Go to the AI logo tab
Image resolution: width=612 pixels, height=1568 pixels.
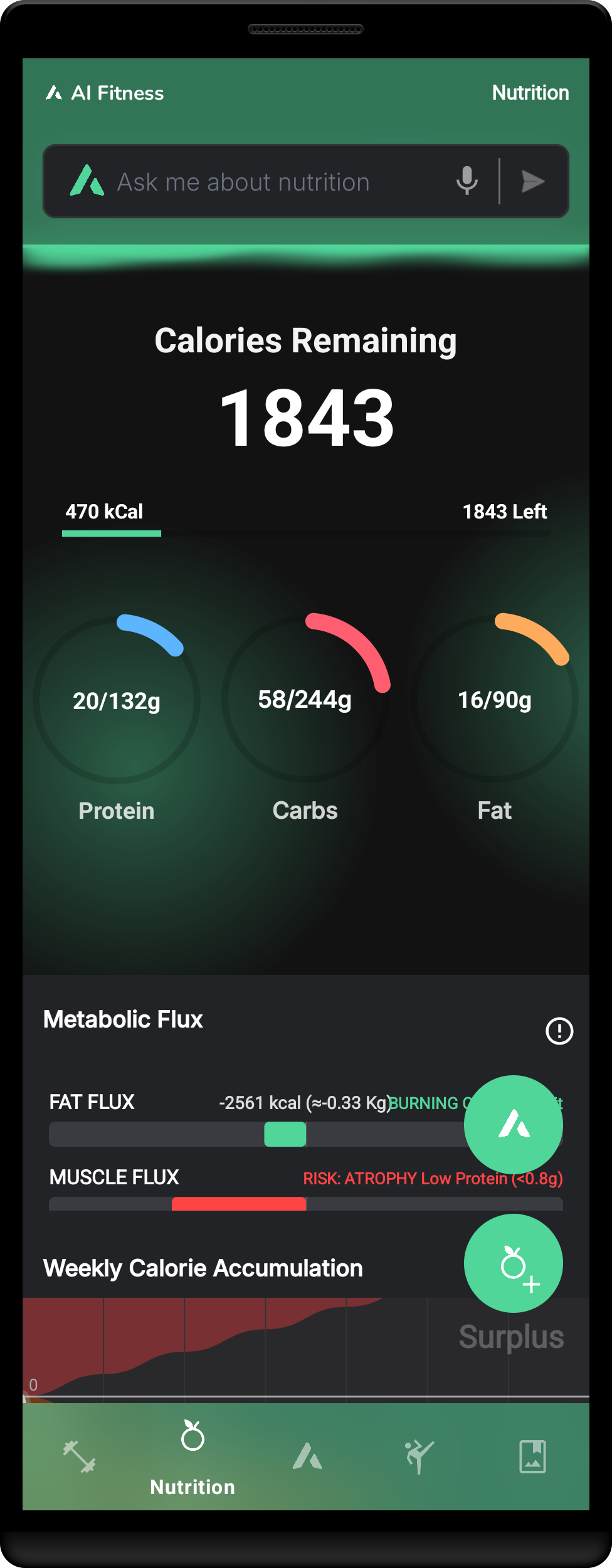click(307, 1456)
